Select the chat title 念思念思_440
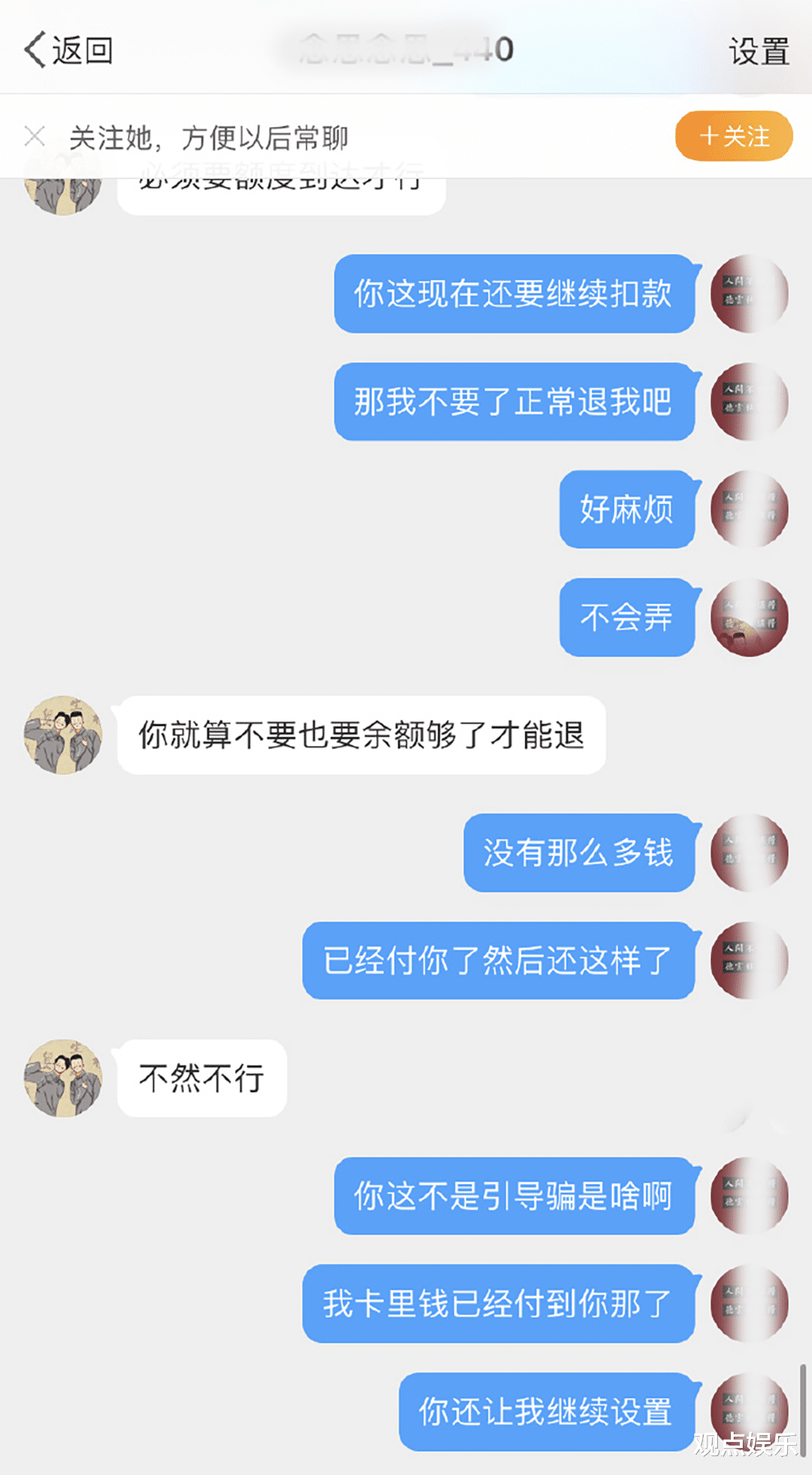 pos(406,50)
